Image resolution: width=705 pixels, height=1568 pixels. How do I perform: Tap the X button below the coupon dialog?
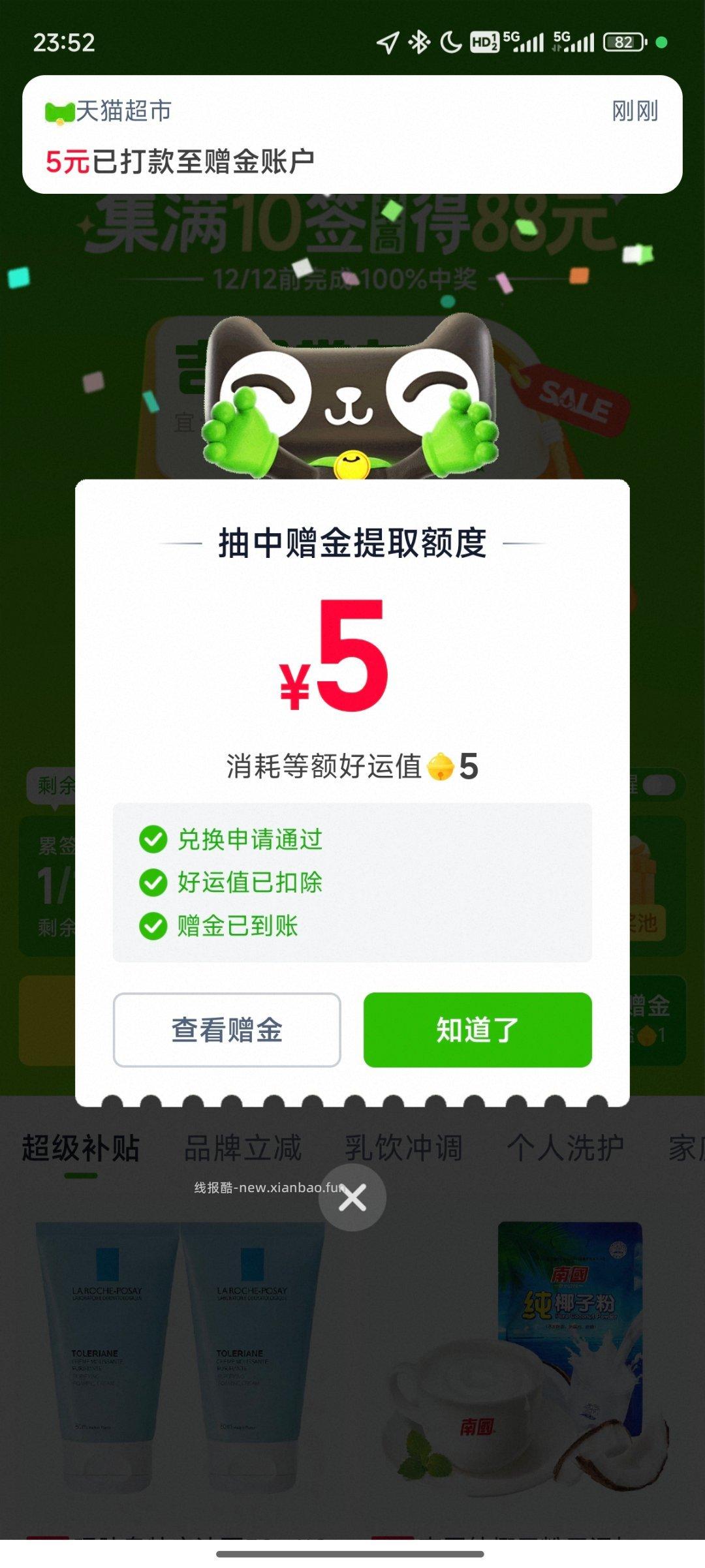[352, 1198]
